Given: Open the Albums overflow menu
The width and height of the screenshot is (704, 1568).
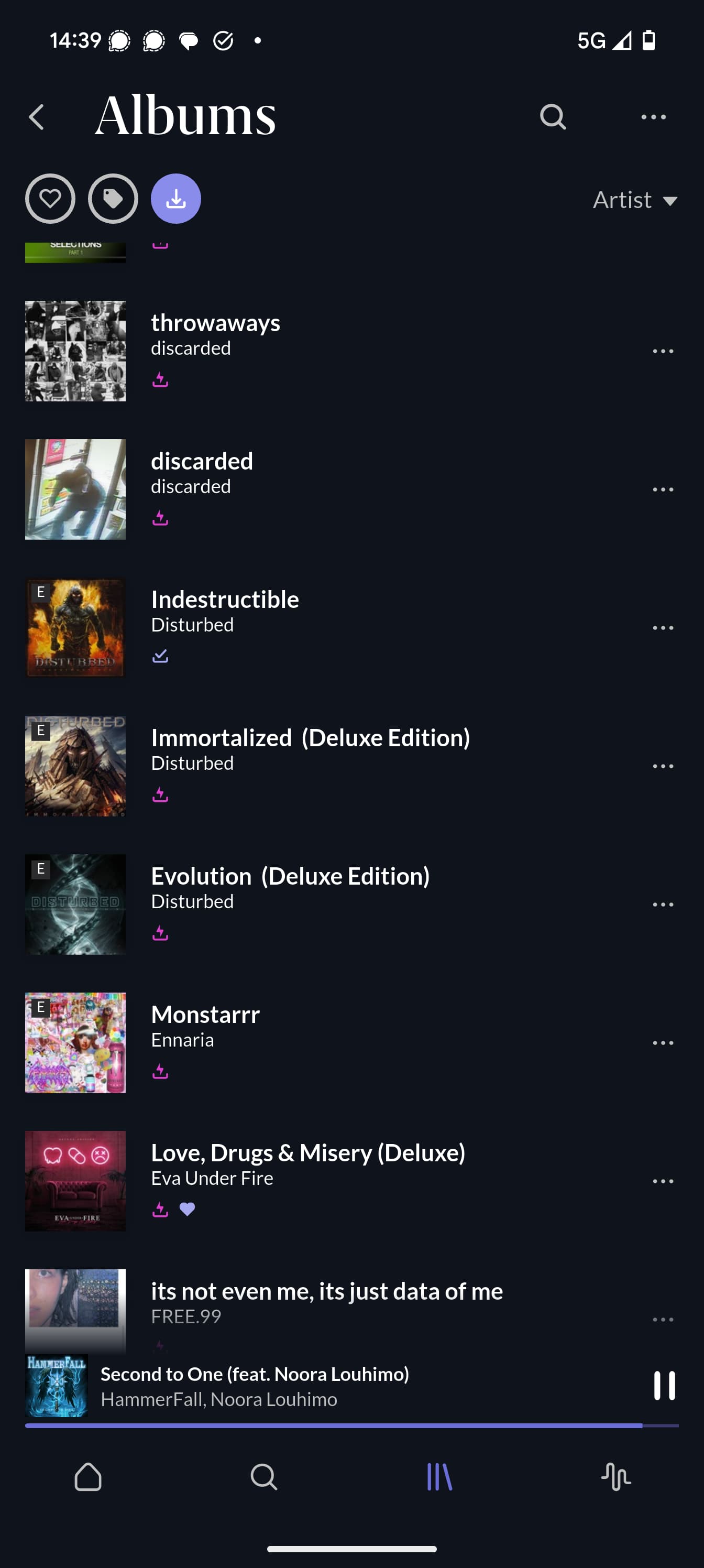Looking at the screenshot, I should coord(654,117).
